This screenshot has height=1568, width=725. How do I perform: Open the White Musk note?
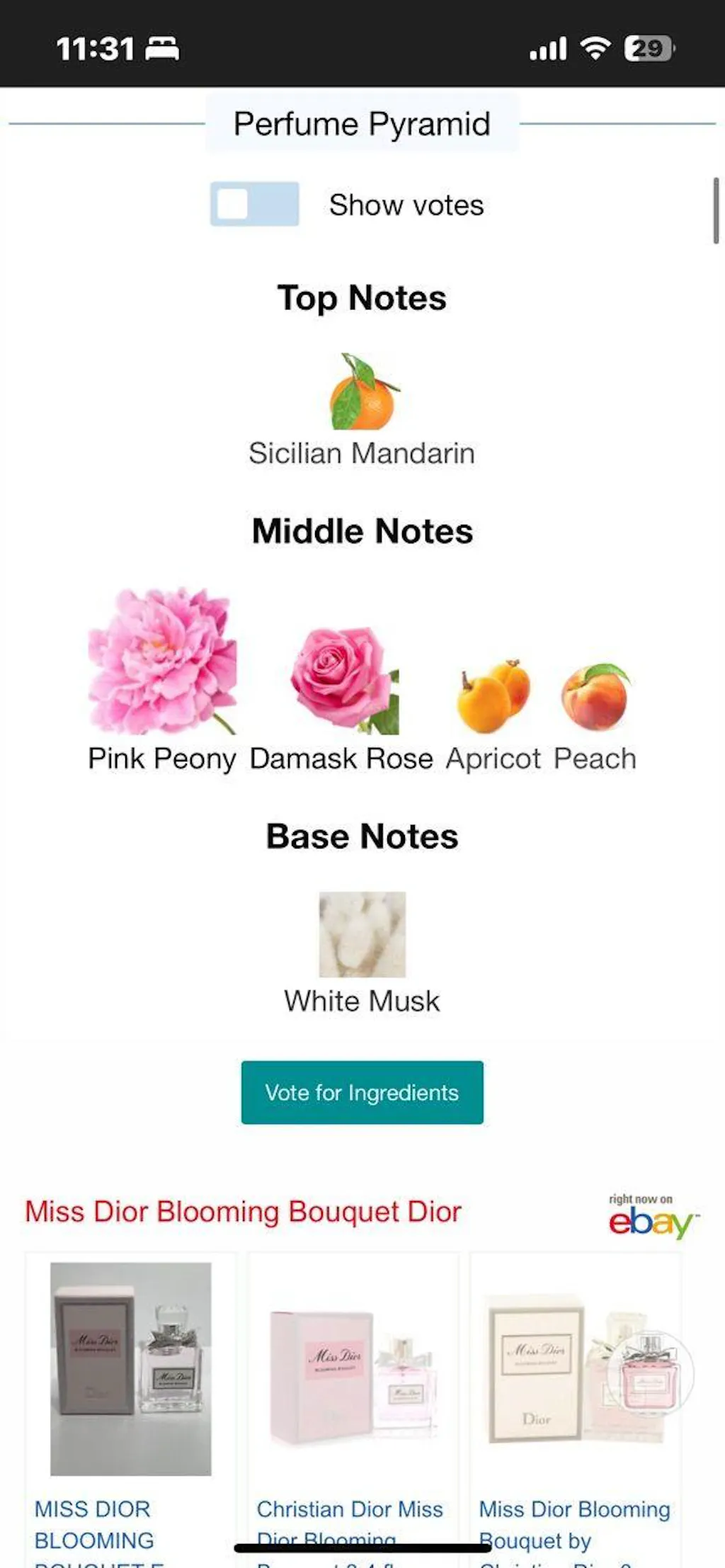362,949
